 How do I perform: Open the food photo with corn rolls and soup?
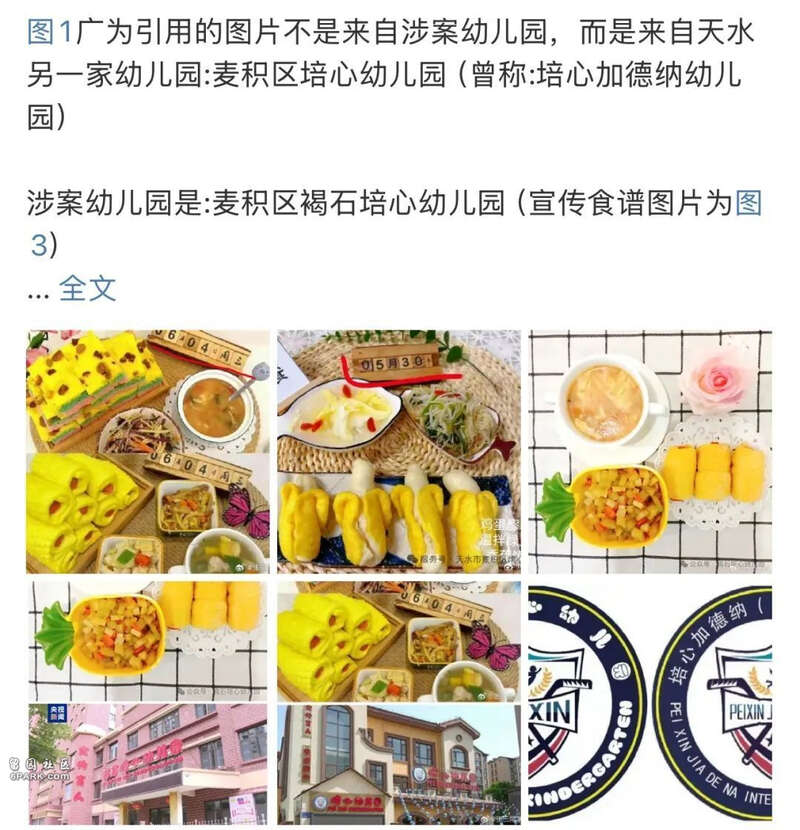click(x=148, y=452)
